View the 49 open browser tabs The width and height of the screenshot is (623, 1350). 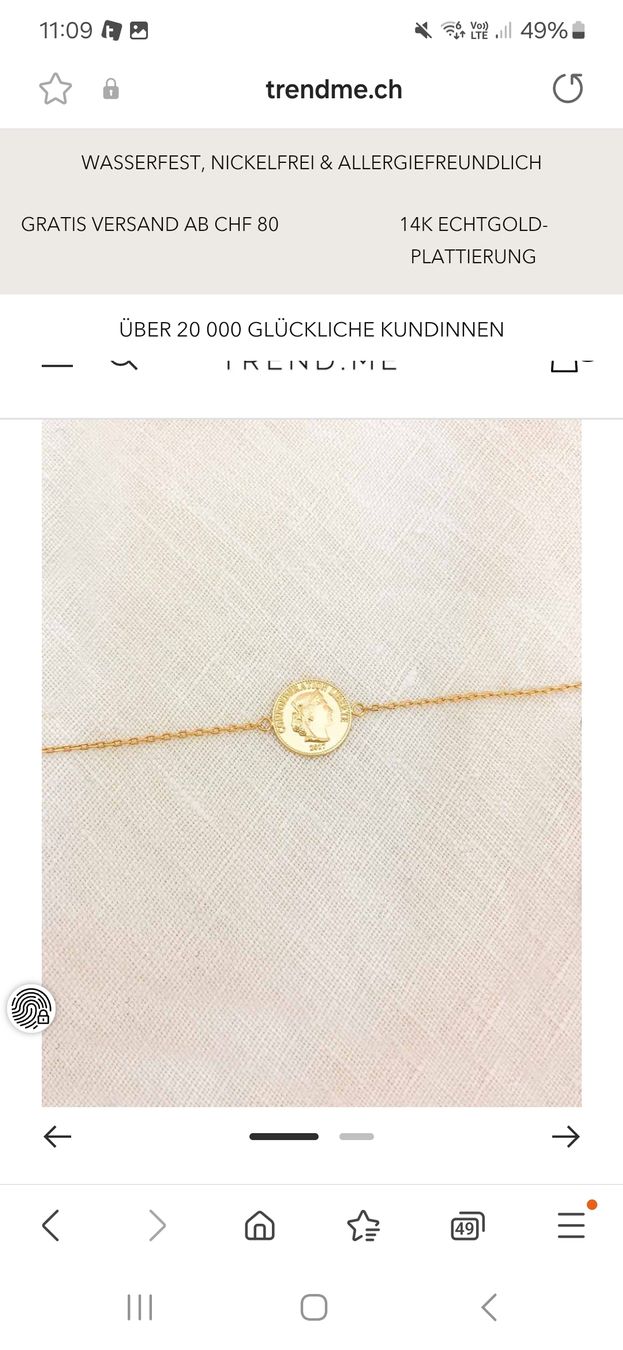467,1226
